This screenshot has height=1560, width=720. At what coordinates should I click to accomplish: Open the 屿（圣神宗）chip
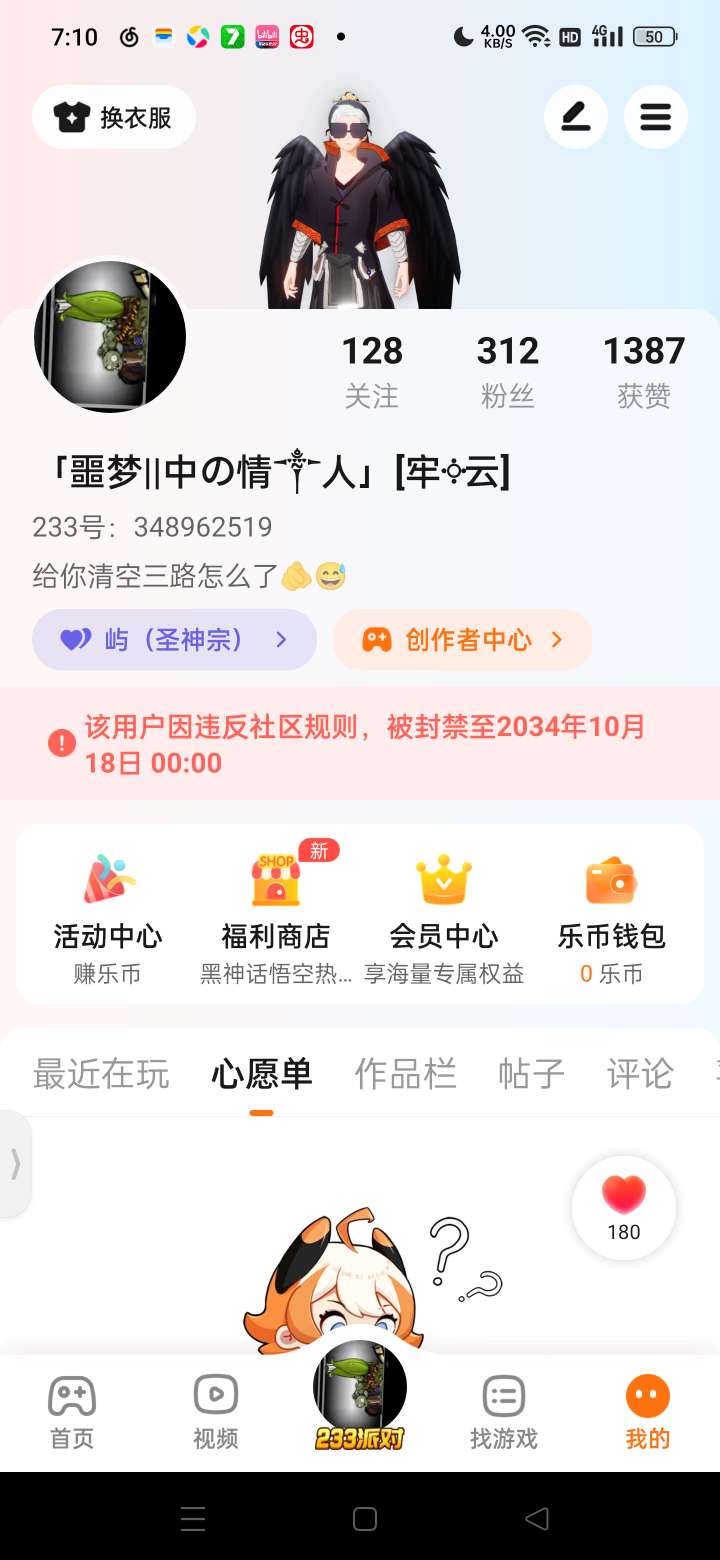pyautogui.click(x=174, y=640)
